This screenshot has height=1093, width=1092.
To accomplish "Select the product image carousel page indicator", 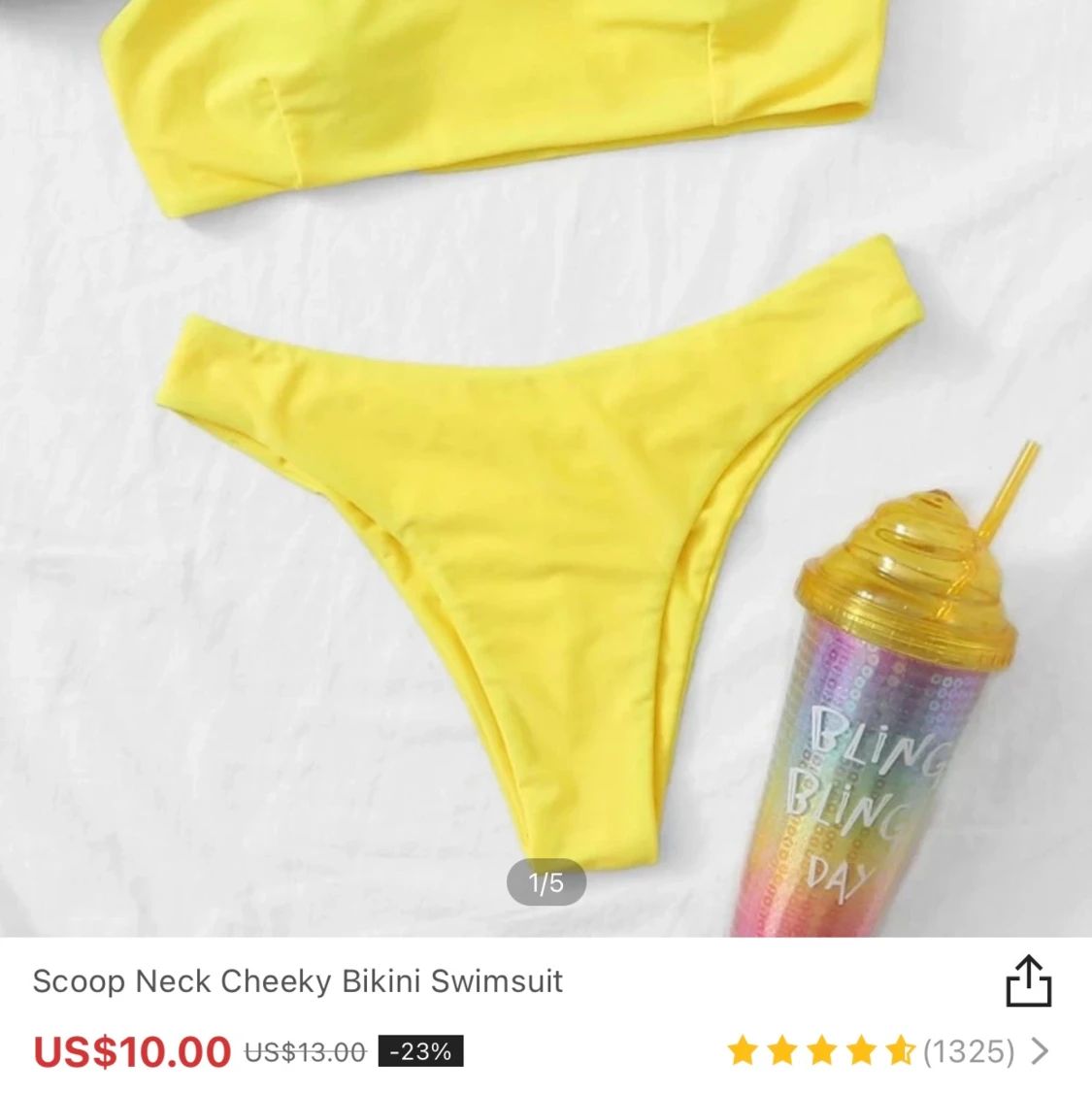I will pos(546,881).
